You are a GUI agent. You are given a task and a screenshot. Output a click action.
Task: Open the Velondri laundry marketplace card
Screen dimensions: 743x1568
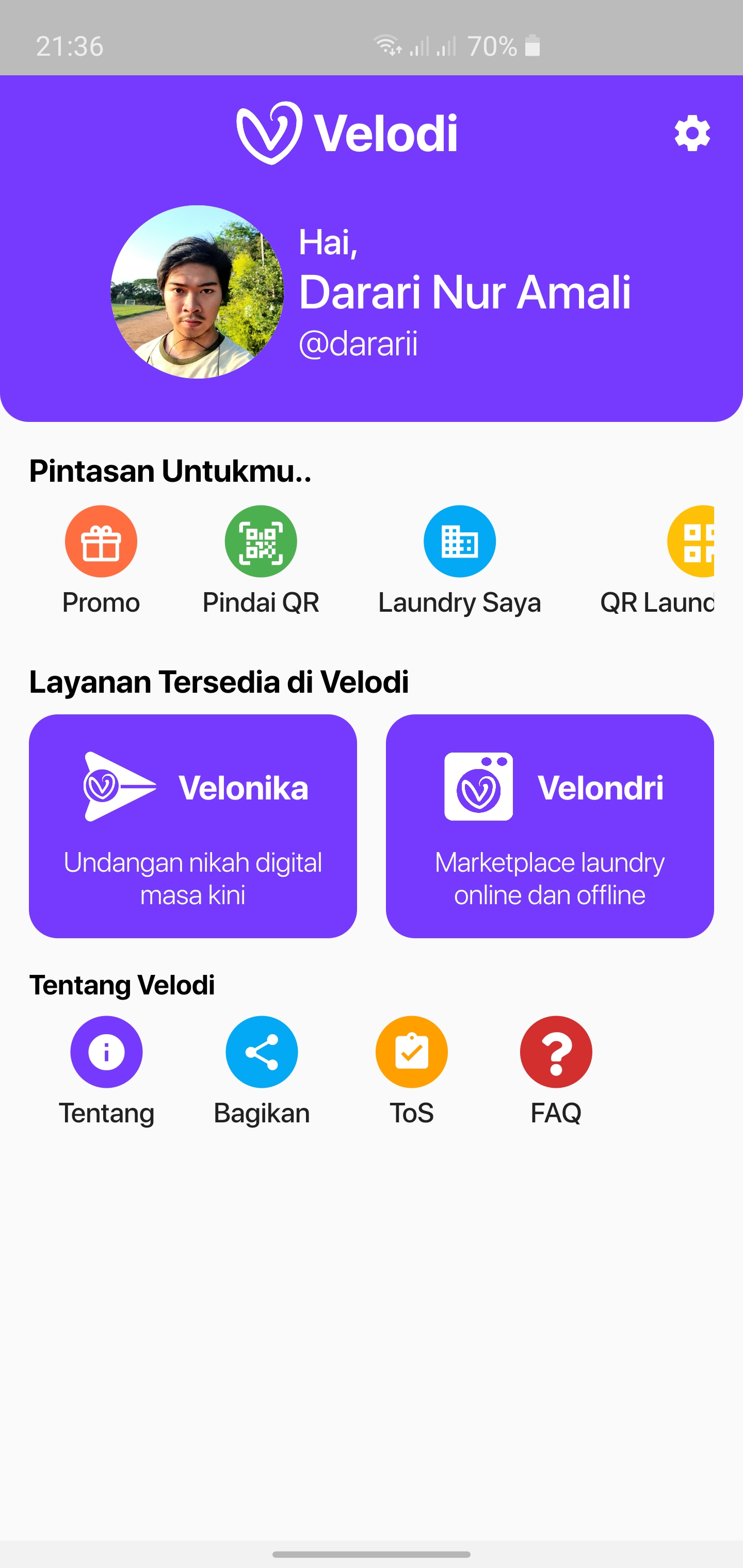pyautogui.click(x=550, y=825)
